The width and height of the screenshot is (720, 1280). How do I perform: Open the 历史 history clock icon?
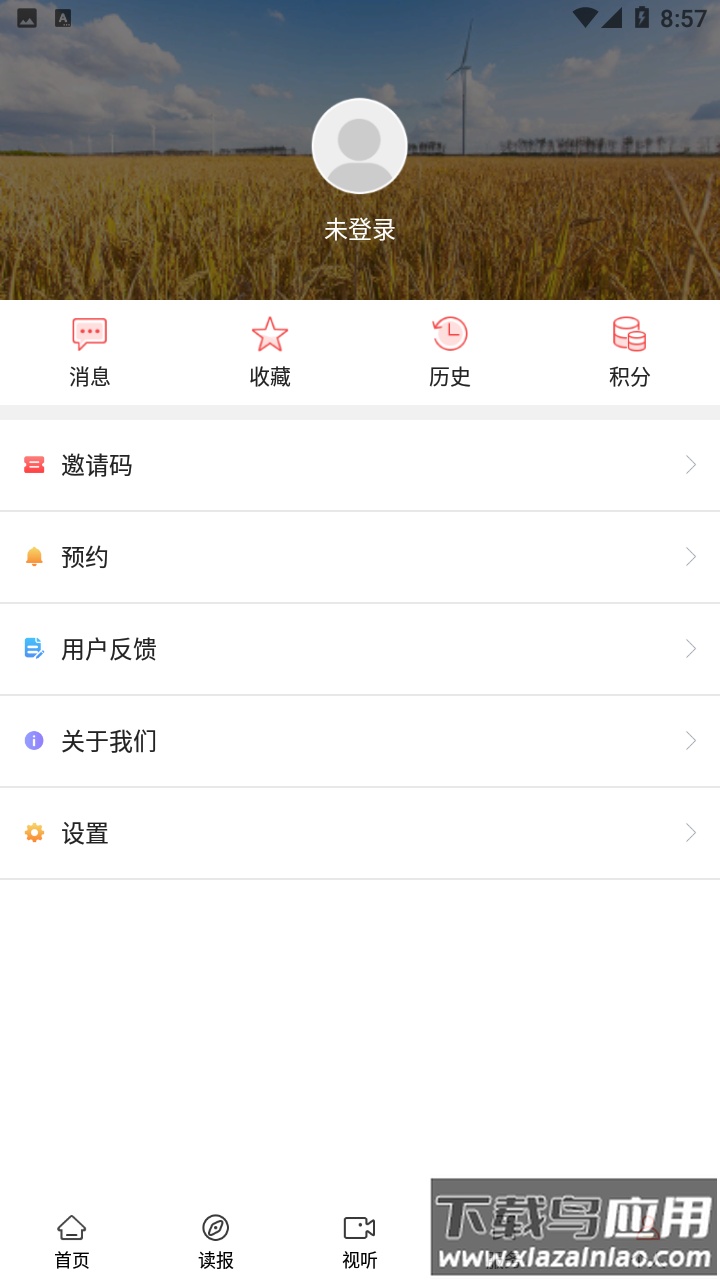(449, 333)
